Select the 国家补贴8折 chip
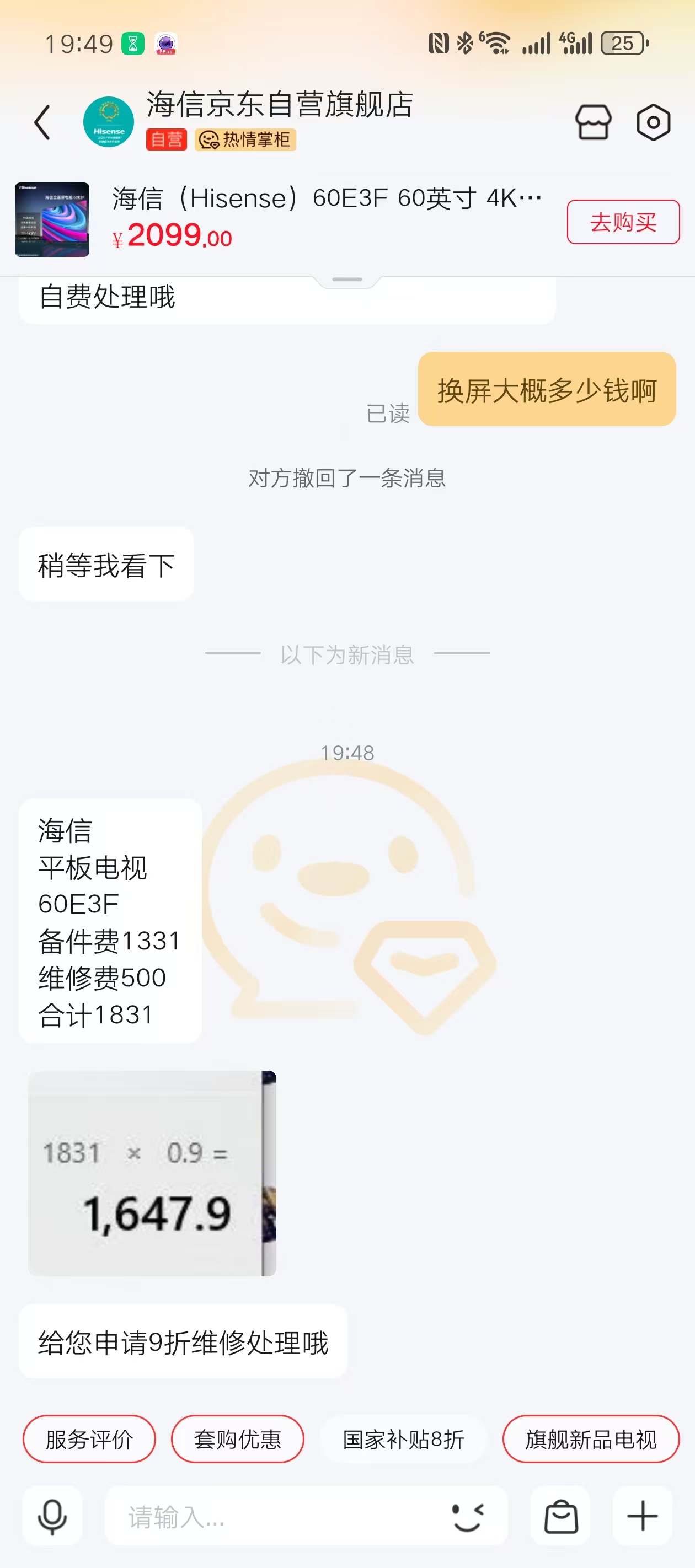The image size is (695, 1568). pyautogui.click(x=403, y=1440)
